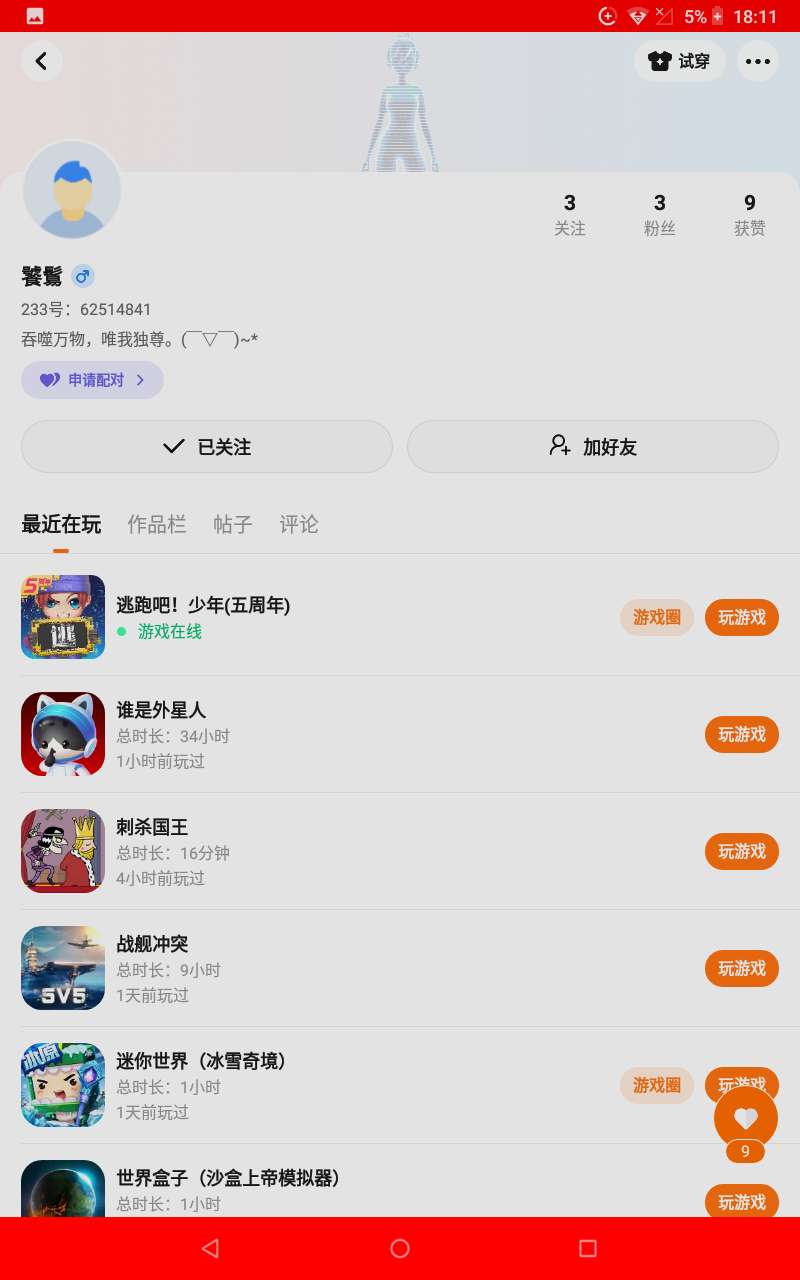Open 游戏圈 for 逃跑吧！少年
Image resolution: width=800 pixels, height=1280 pixels.
(657, 617)
